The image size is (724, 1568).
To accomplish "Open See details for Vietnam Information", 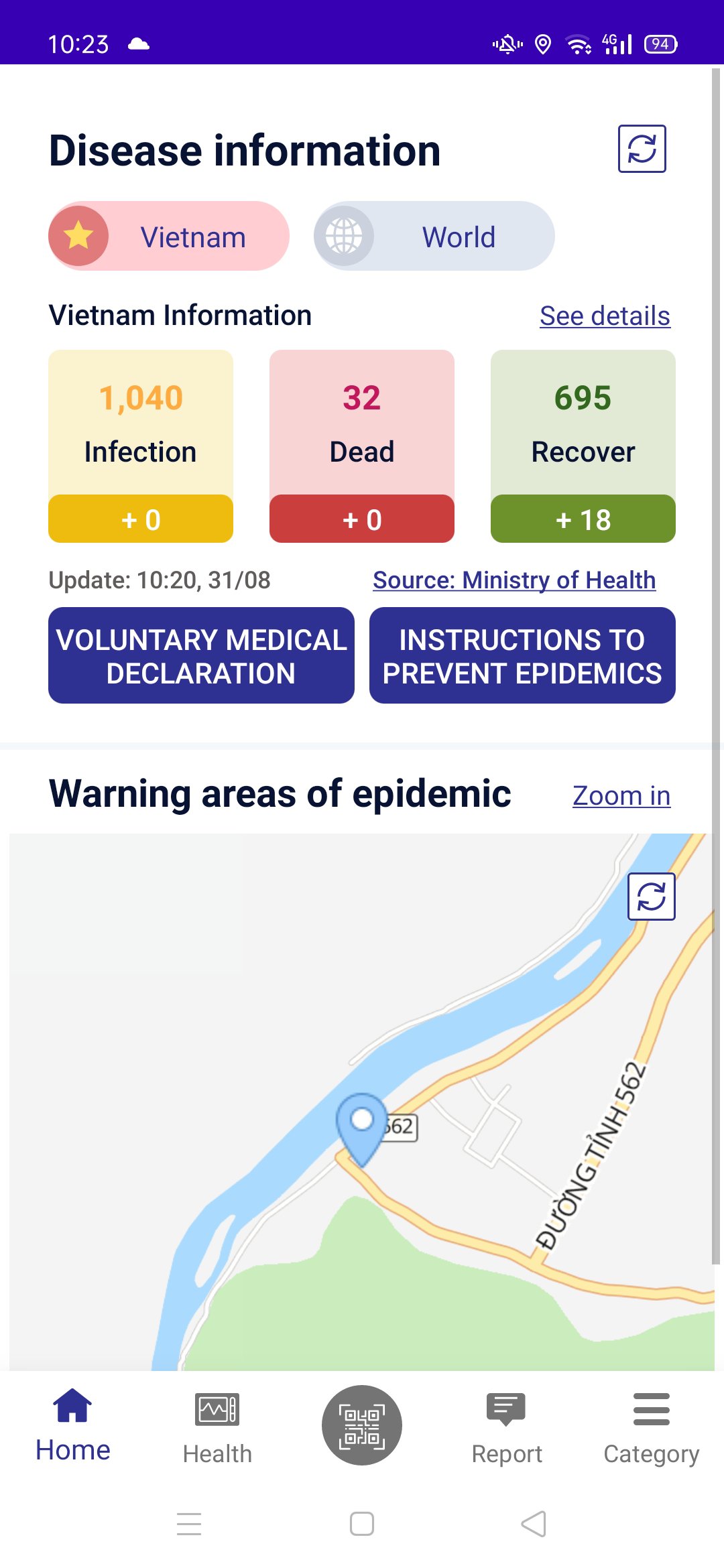I will click(x=605, y=316).
